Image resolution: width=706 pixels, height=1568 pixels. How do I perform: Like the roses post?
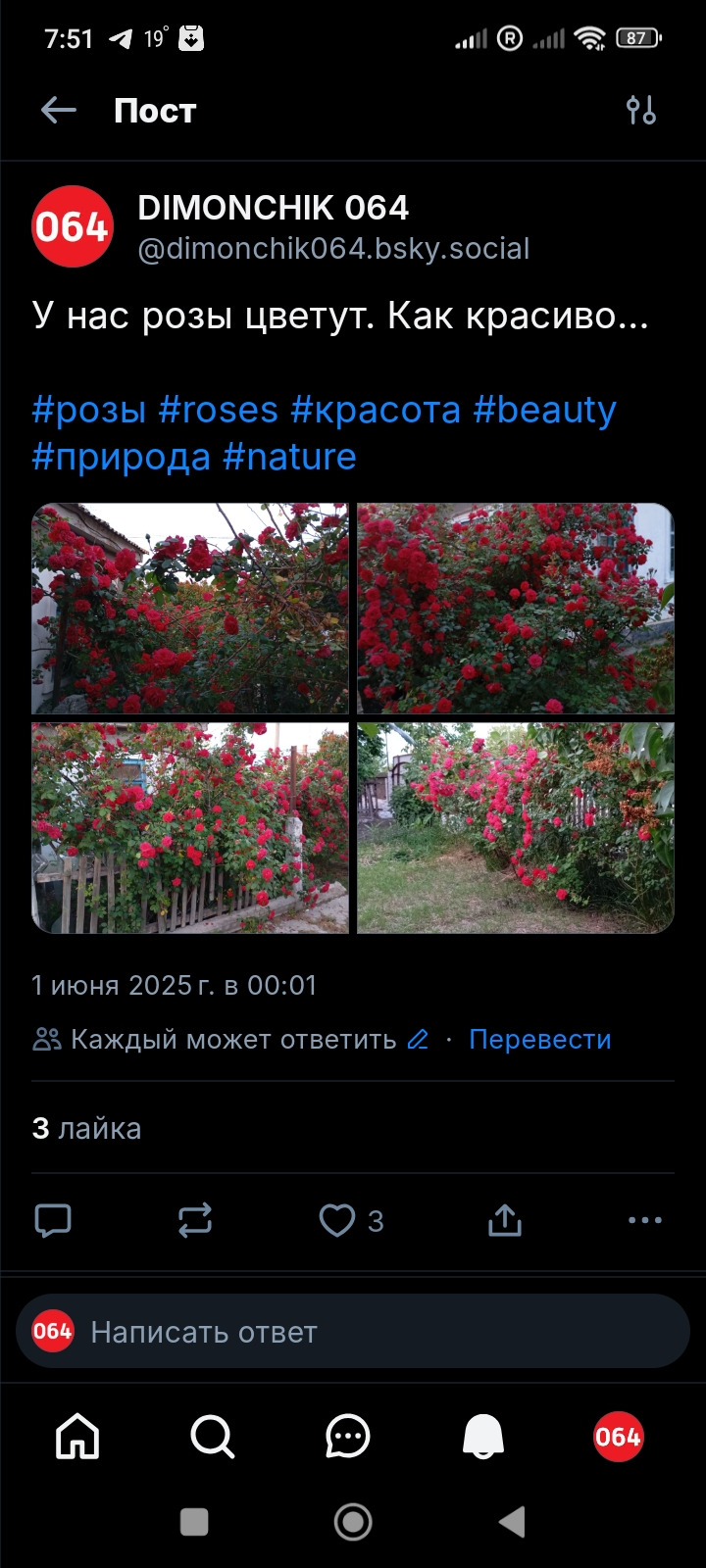[x=337, y=1220]
